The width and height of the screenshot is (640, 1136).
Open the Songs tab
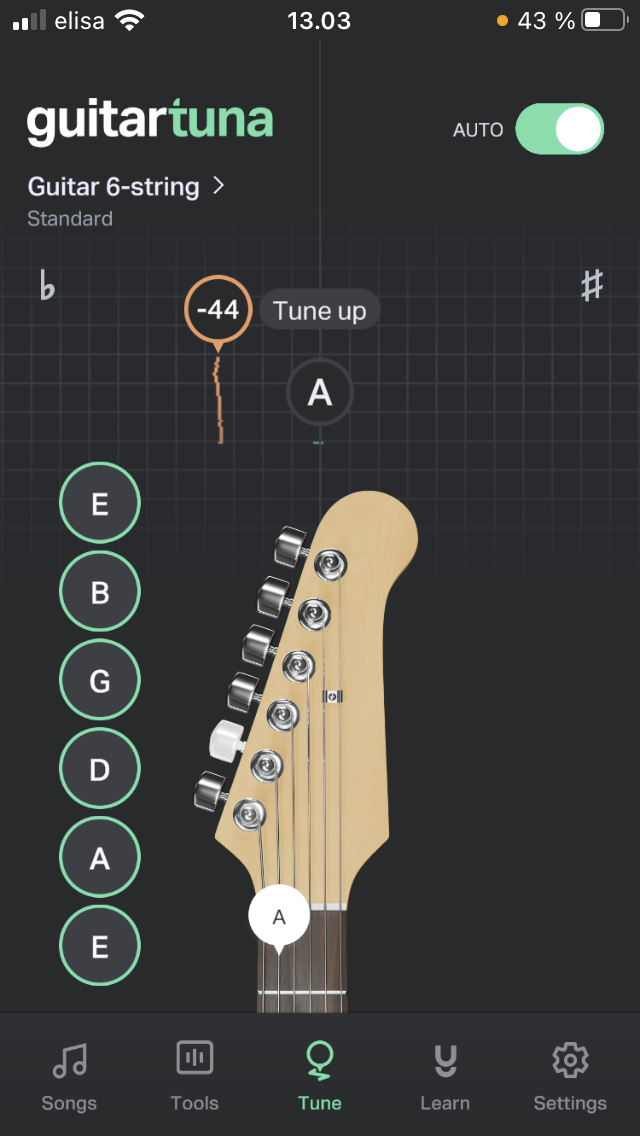(69, 1077)
